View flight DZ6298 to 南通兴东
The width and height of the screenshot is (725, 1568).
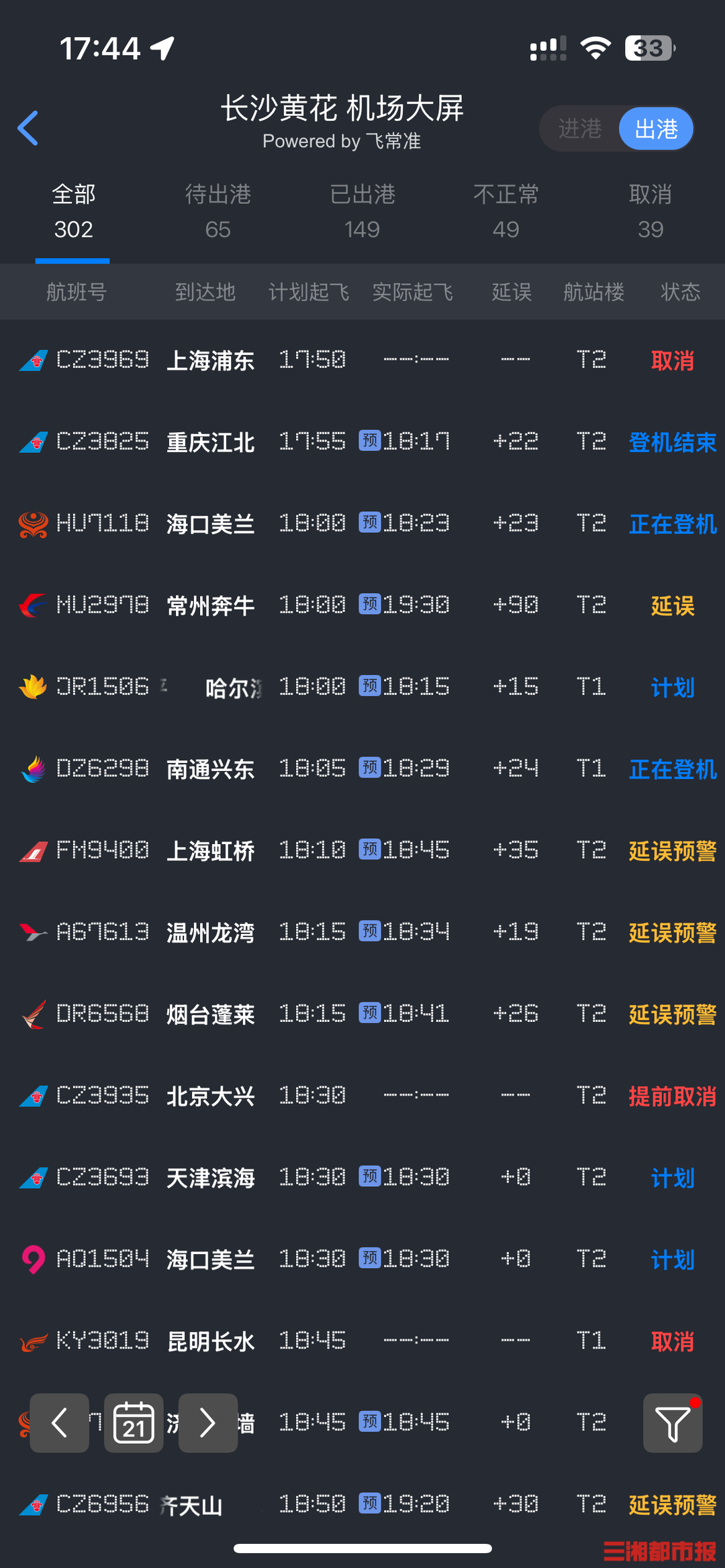362,769
